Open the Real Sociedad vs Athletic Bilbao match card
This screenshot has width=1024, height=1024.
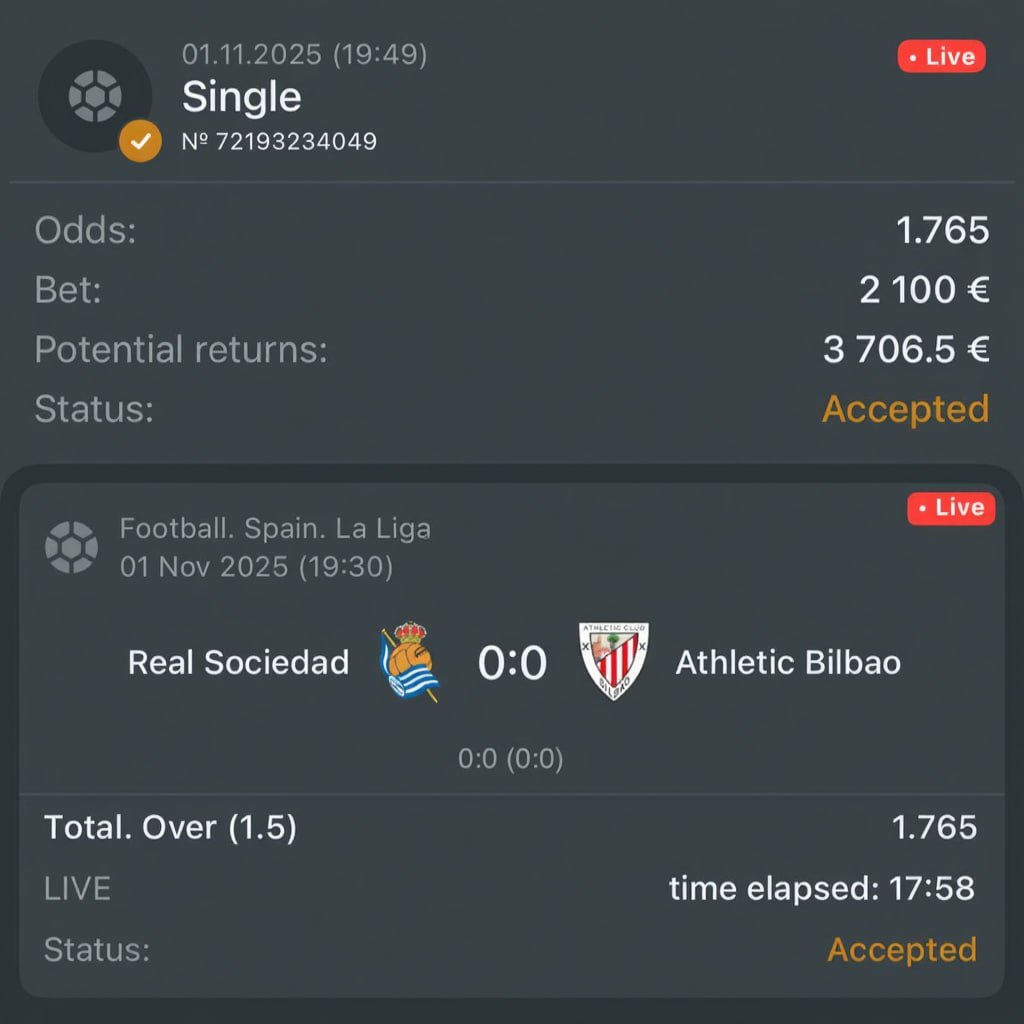pyautogui.click(x=512, y=663)
